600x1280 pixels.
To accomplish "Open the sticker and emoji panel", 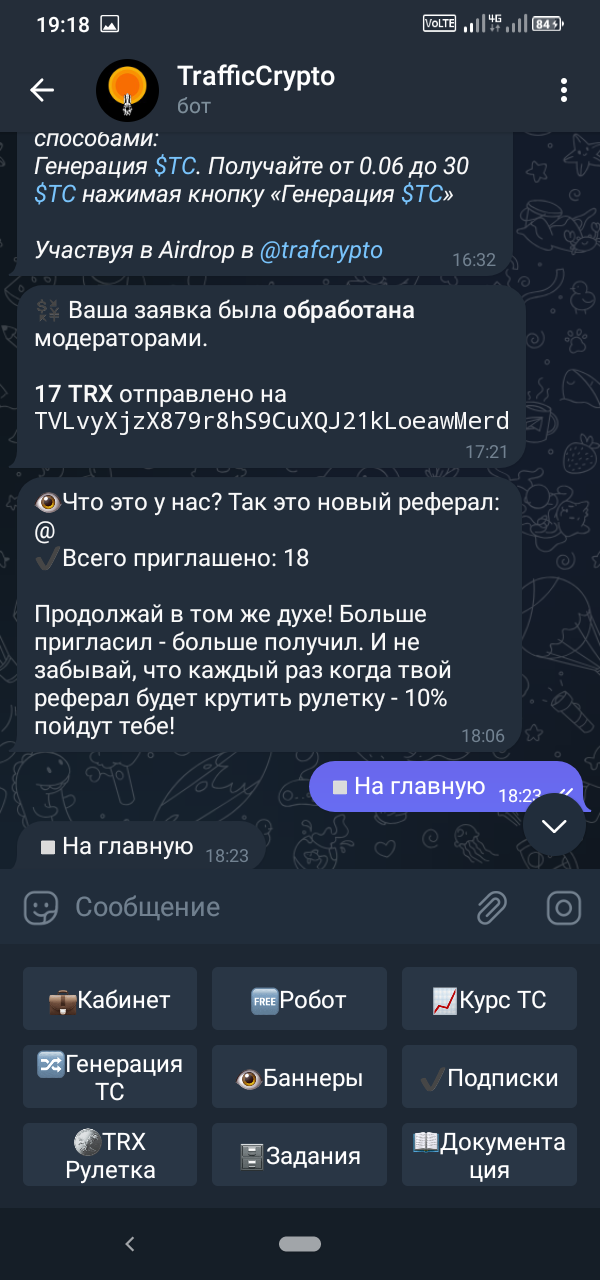I will tap(41, 907).
